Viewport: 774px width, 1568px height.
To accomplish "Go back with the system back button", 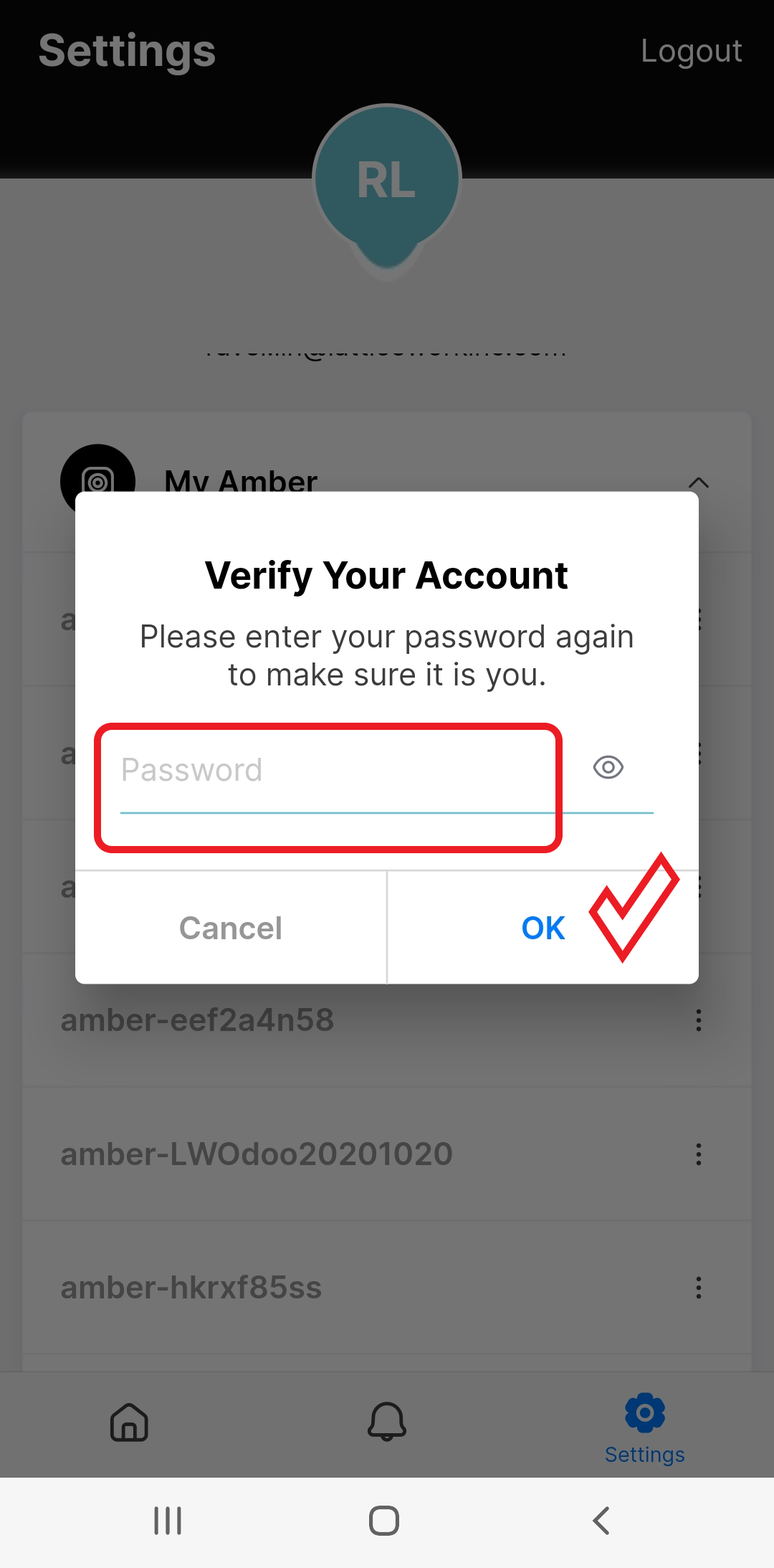I will pos(601,1520).
